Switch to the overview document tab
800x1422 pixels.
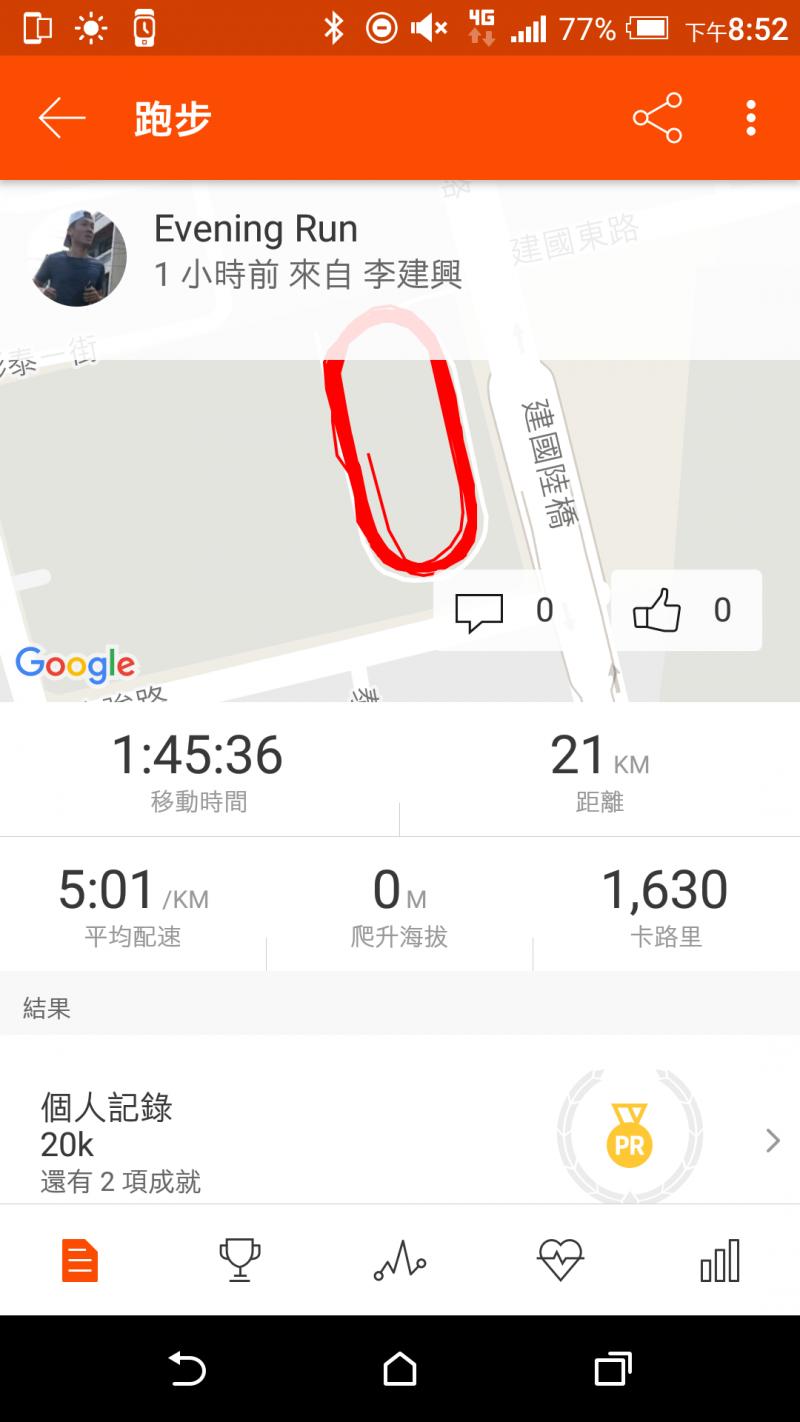pos(80,1260)
